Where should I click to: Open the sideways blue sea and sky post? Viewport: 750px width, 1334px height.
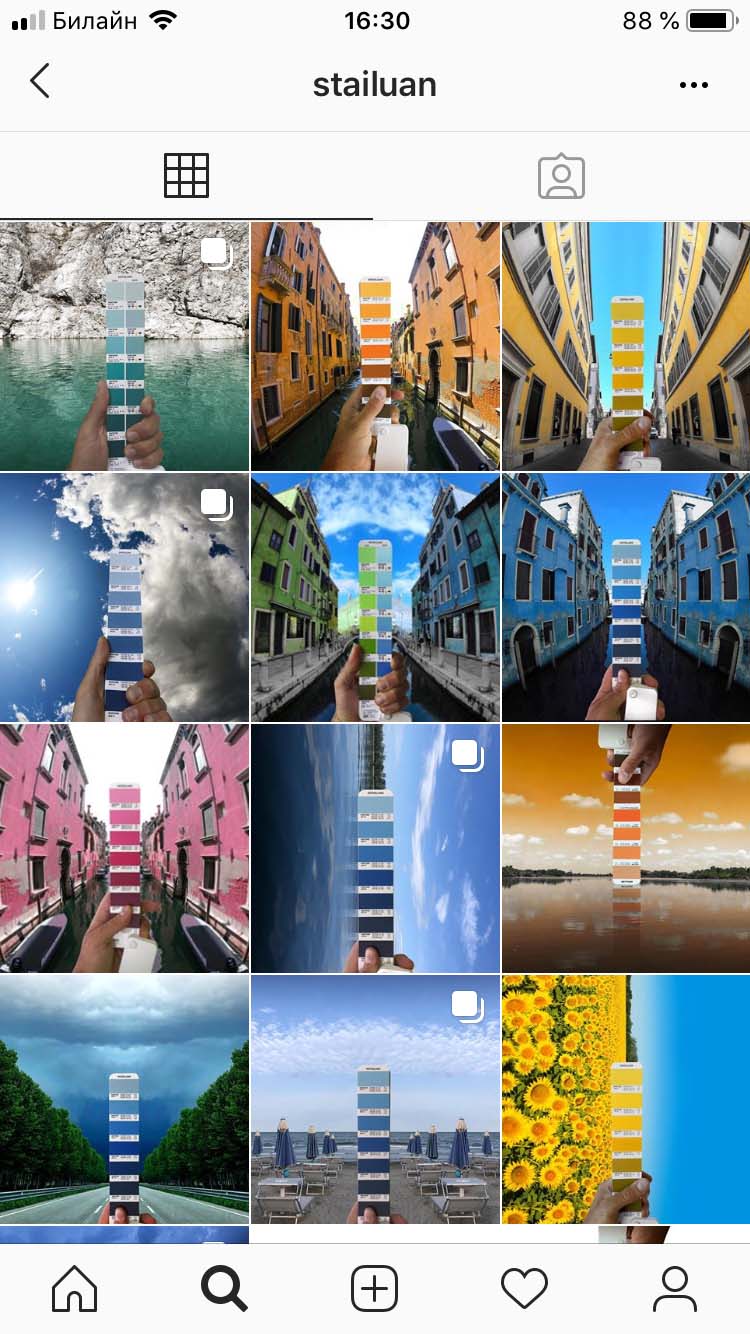[375, 848]
